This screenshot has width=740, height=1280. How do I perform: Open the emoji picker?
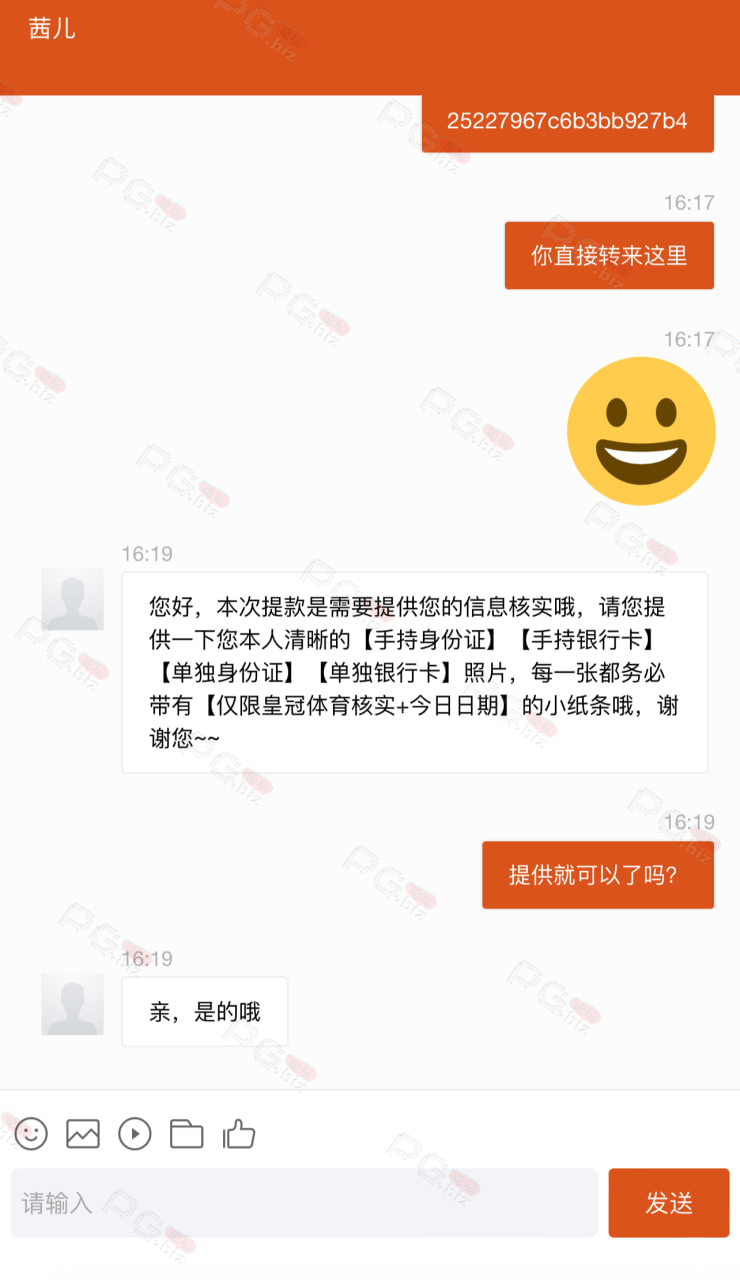pyautogui.click(x=31, y=1133)
